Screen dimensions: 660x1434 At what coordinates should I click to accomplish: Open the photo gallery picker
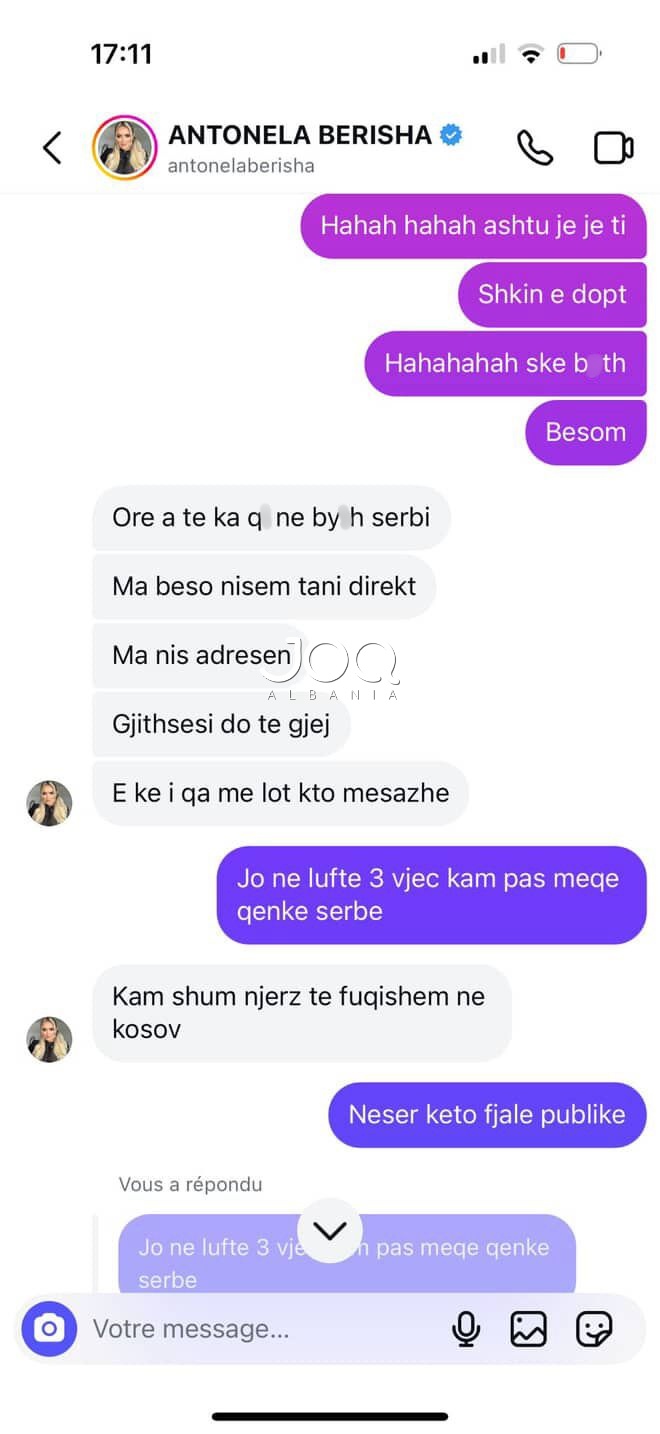pyautogui.click(x=528, y=1329)
